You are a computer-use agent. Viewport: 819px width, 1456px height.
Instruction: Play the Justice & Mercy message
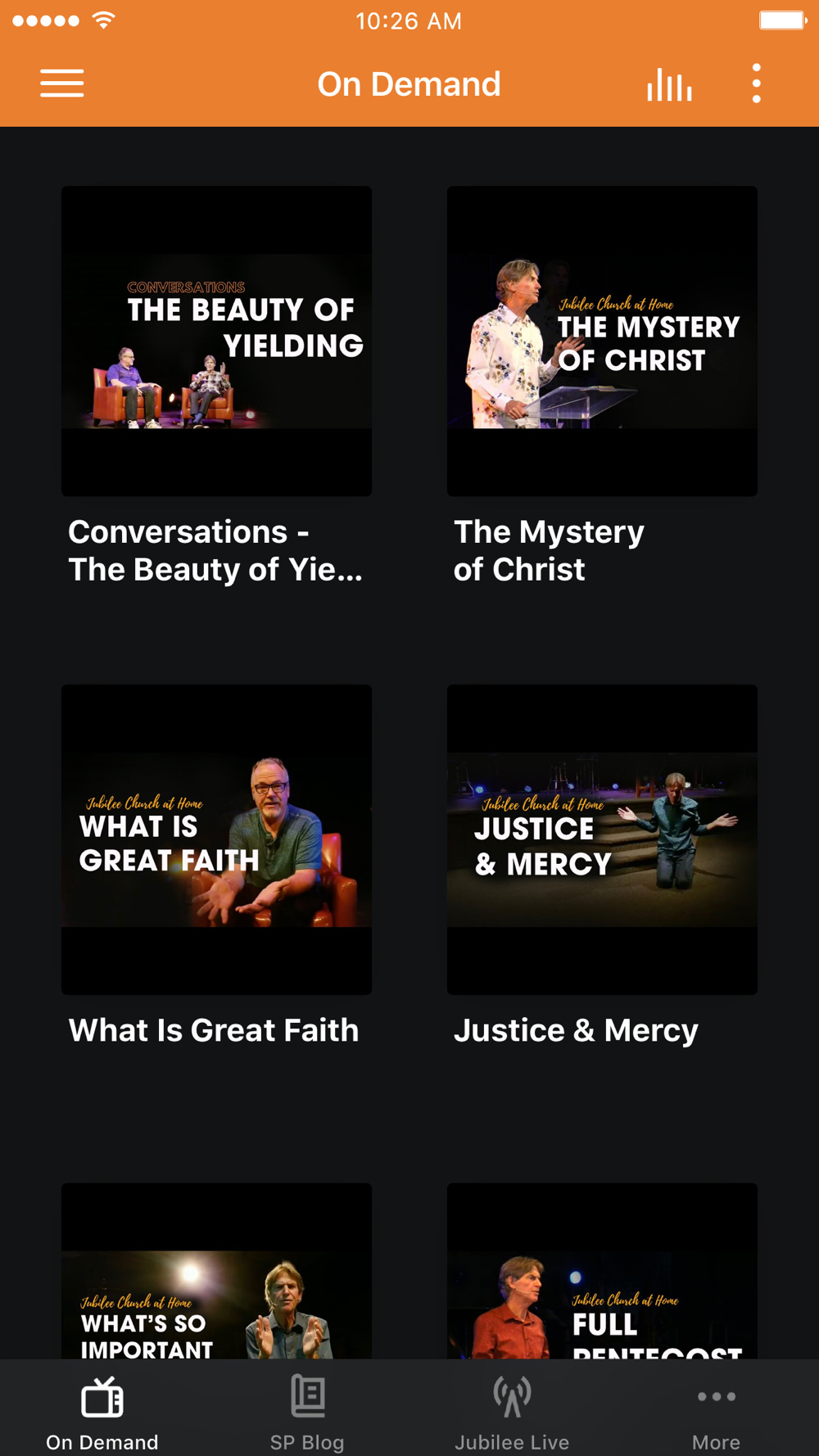(602, 839)
